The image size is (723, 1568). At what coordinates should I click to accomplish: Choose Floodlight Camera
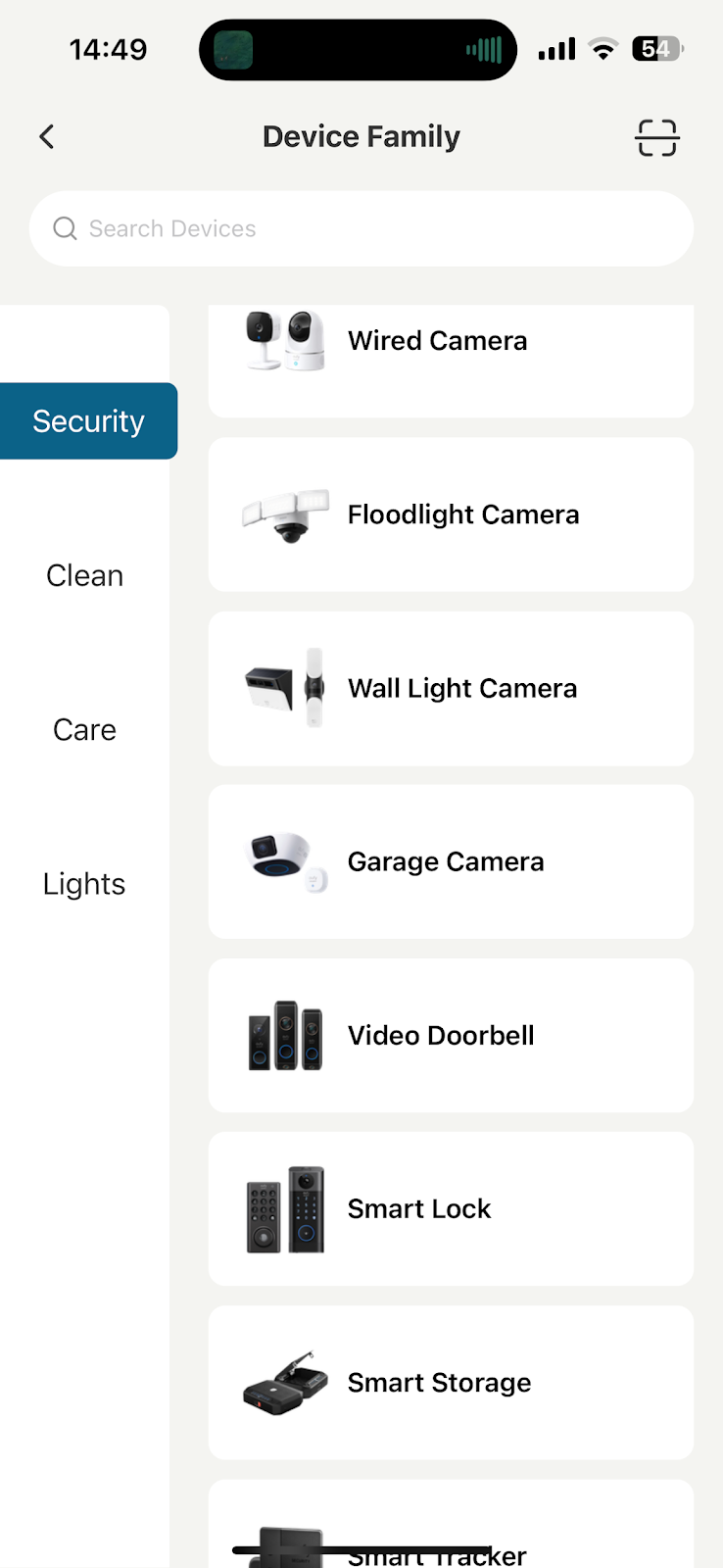[x=451, y=514]
